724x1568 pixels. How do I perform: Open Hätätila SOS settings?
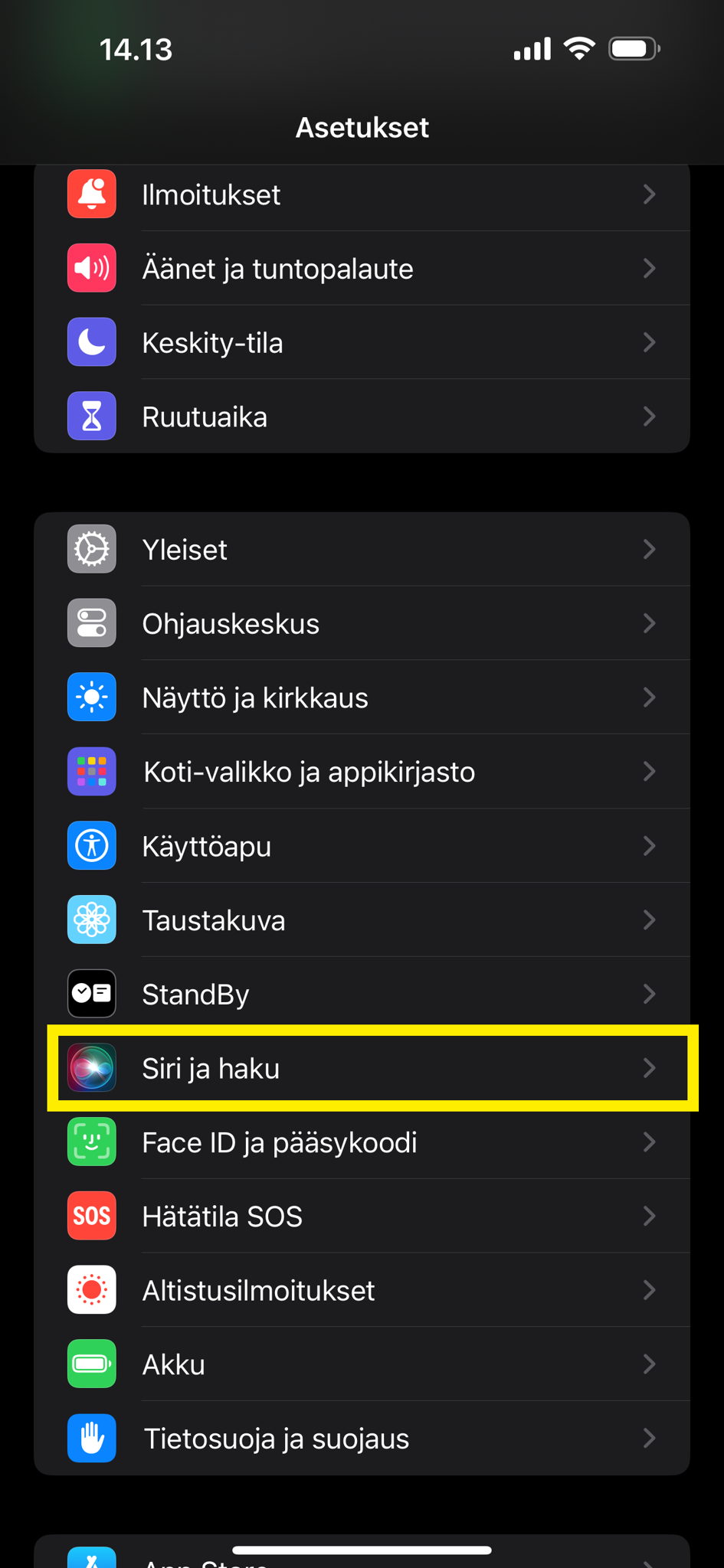tap(362, 1217)
